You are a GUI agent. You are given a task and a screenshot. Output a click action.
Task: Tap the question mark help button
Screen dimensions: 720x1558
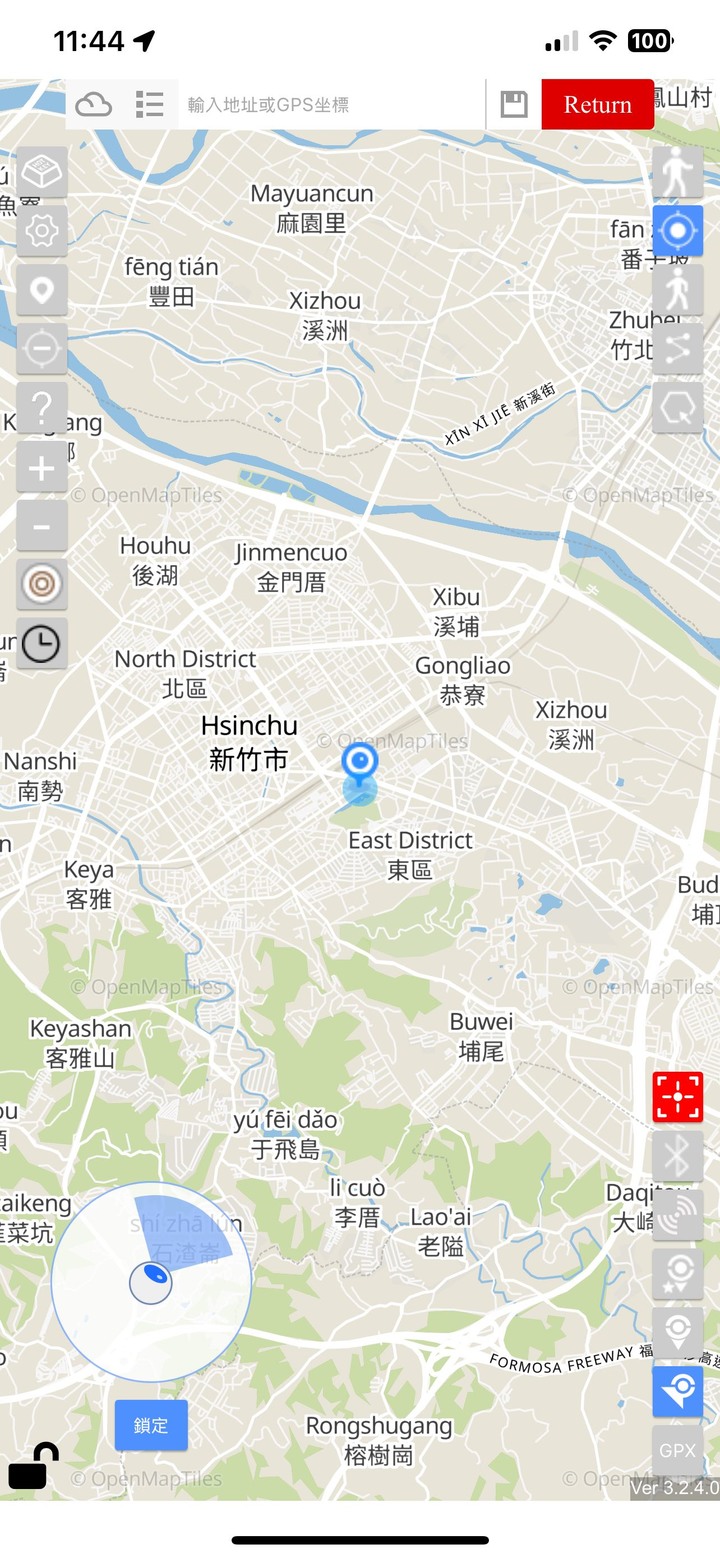click(42, 408)
